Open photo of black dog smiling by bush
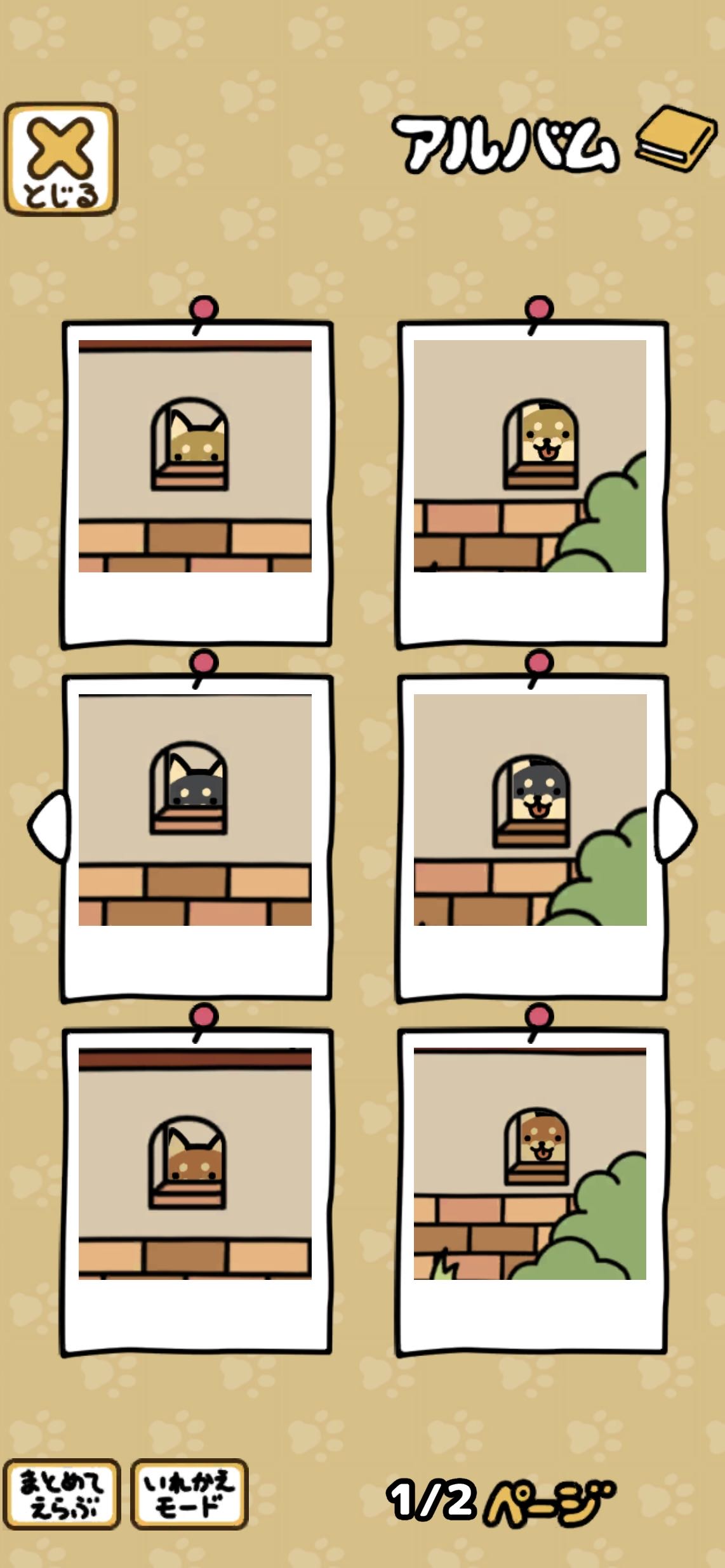The height and width of the screenshot is (1568, 725). [x=531, y=838]
